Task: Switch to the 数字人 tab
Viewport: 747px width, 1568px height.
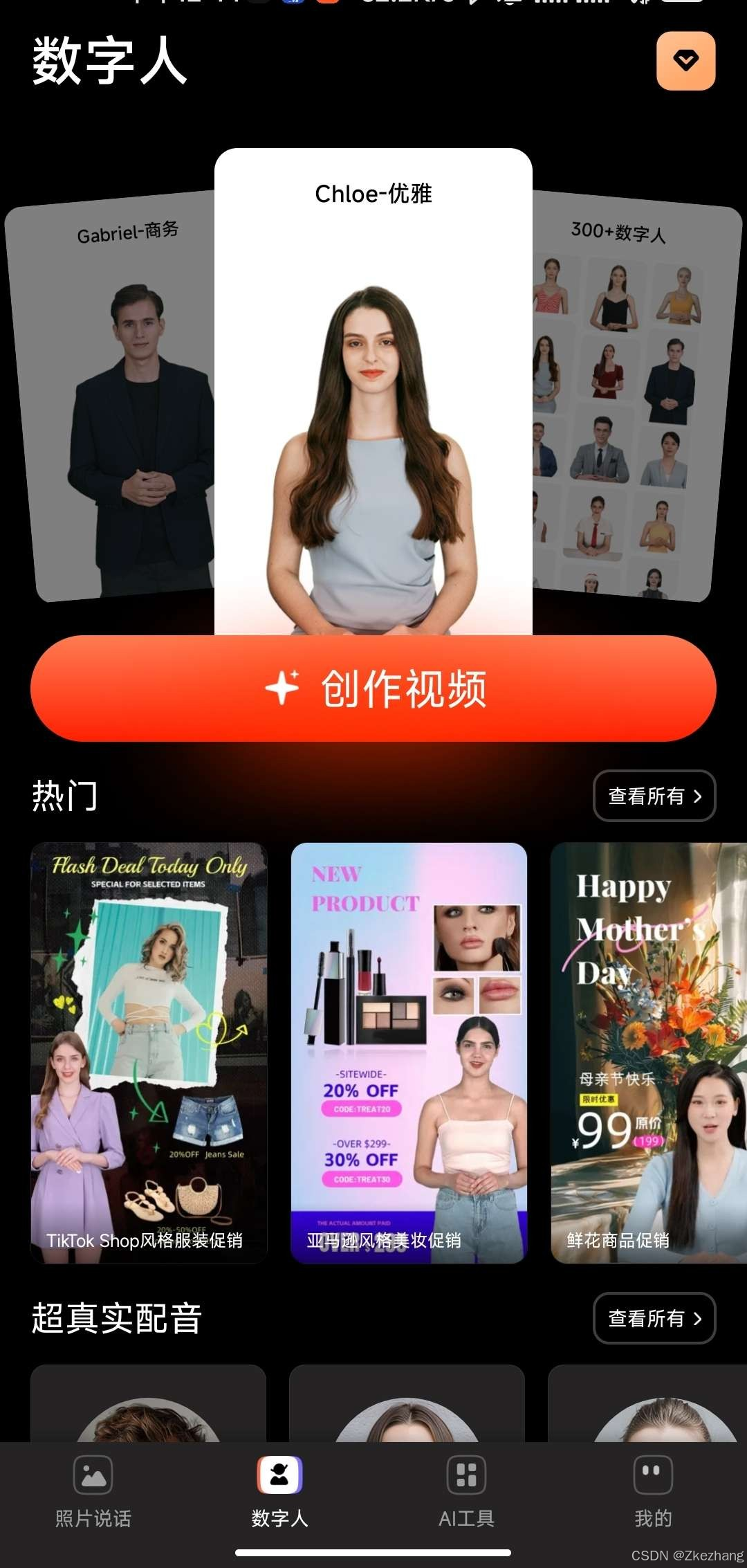Action: (x=280, y=1492)
